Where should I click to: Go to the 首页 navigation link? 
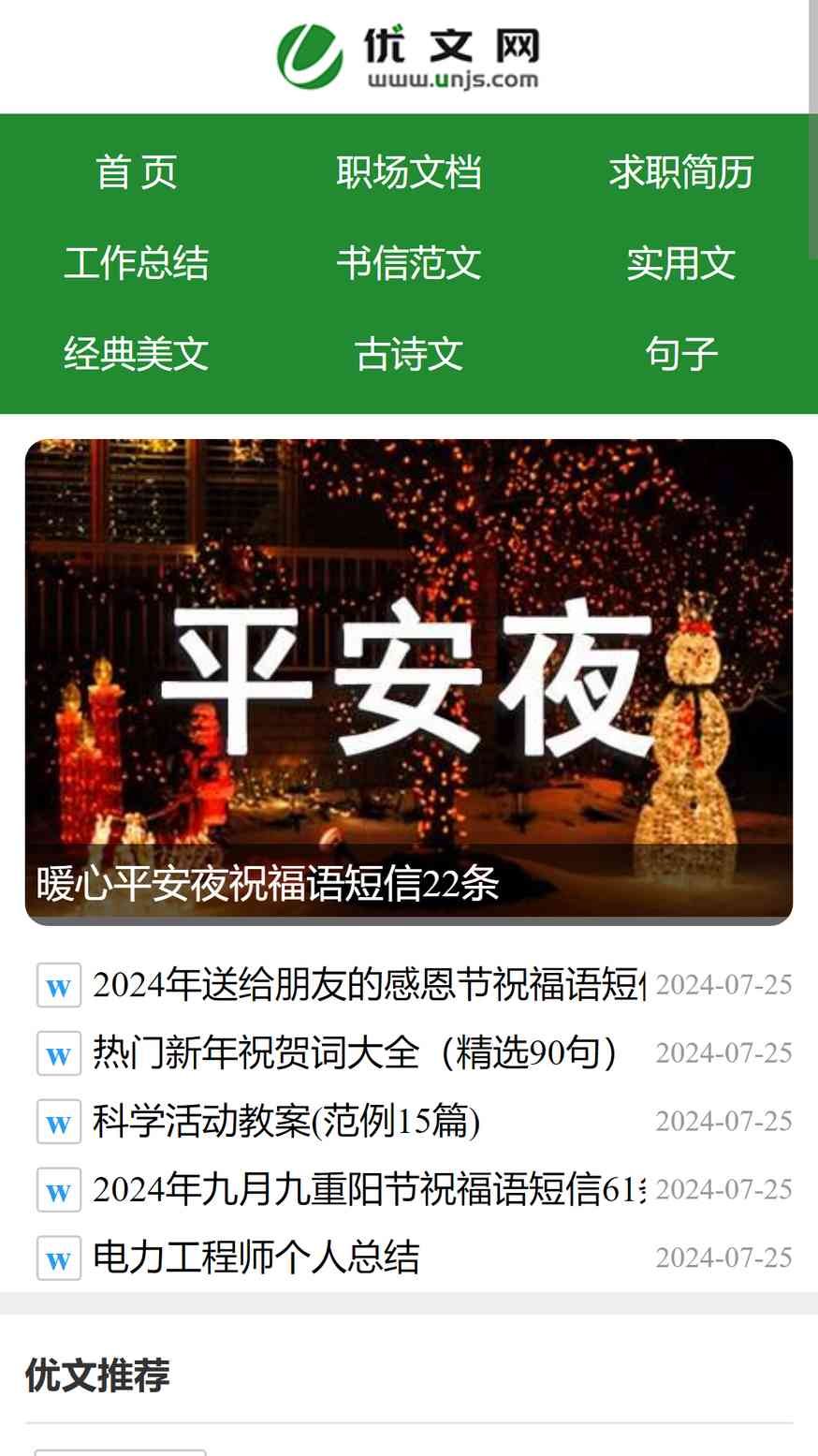(x=136, y=172)
